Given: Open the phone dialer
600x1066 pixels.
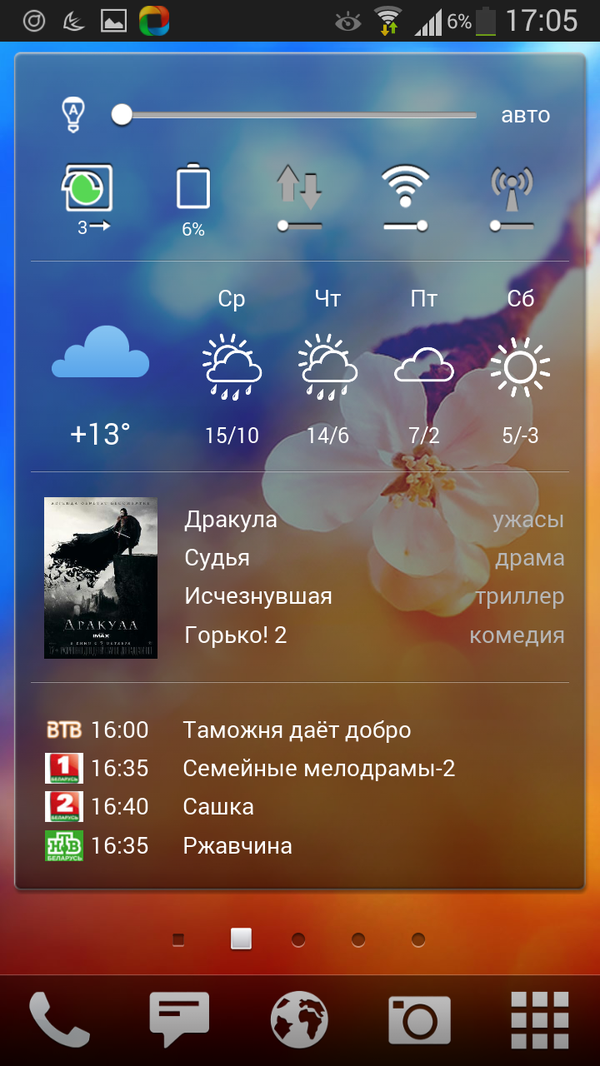Looking at the screenshot, I should (x=59, y=1019).
